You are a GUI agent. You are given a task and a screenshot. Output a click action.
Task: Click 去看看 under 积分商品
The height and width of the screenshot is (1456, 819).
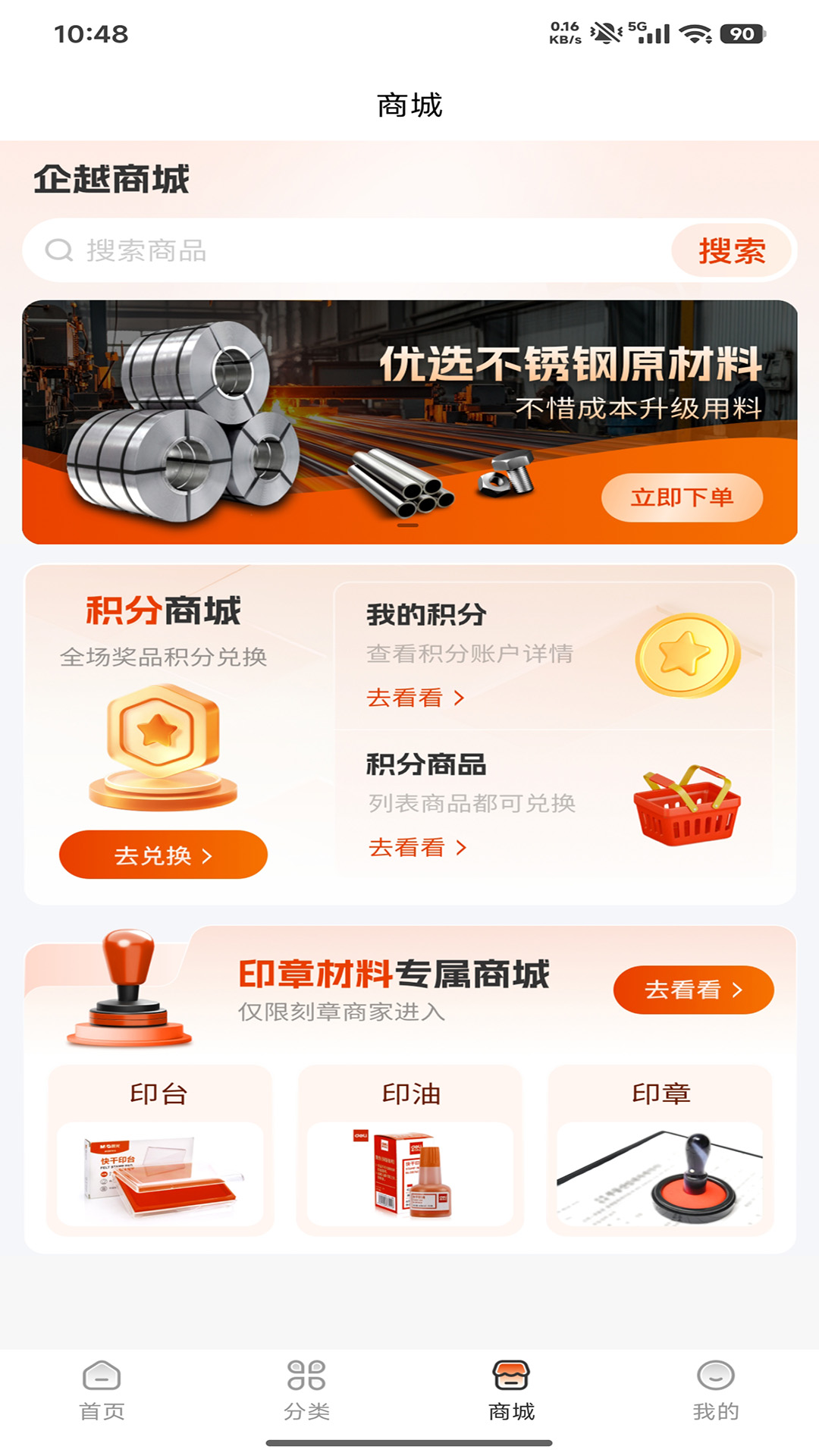413,849
